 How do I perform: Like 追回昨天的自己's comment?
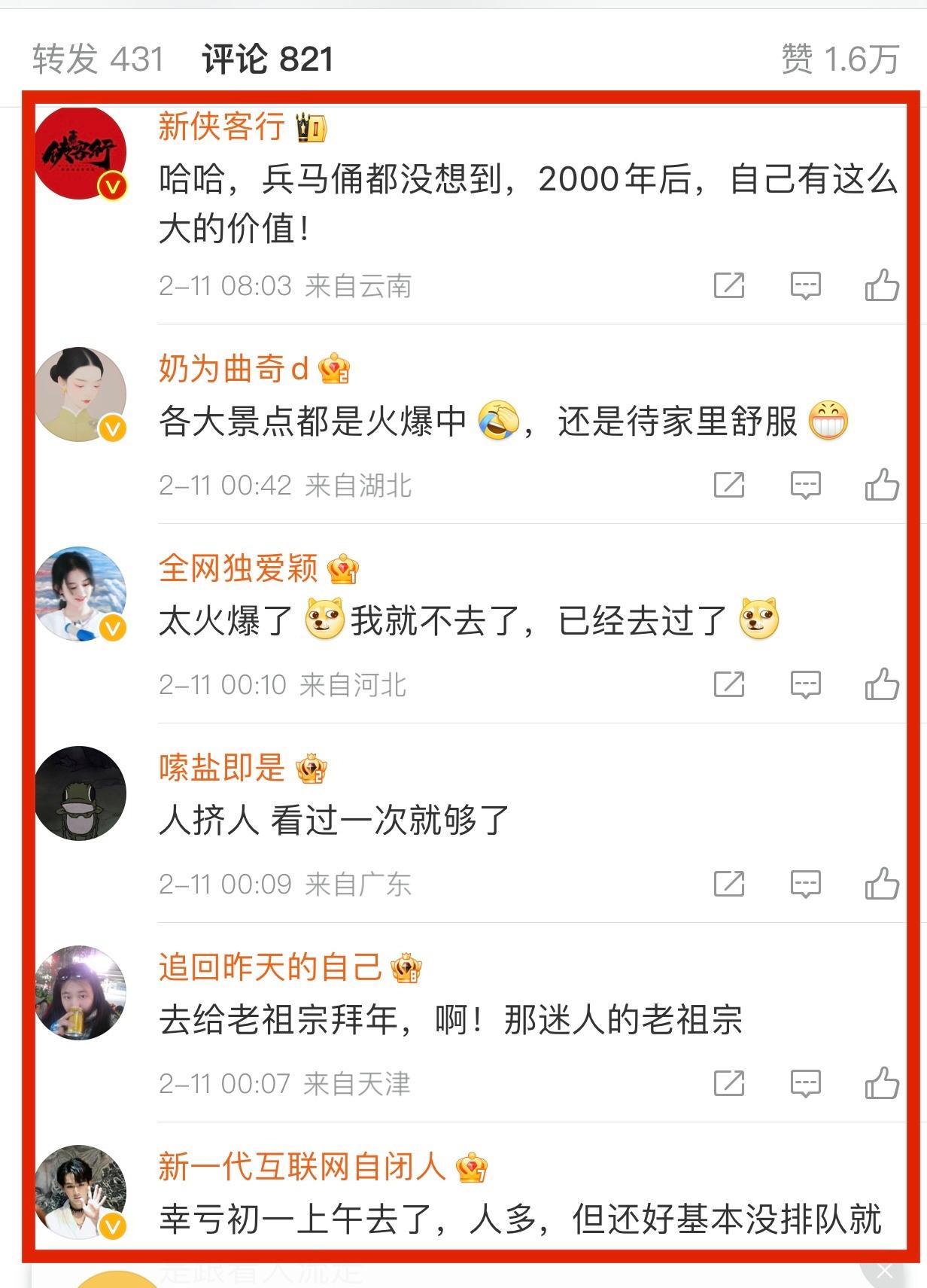pos(882,1083)
